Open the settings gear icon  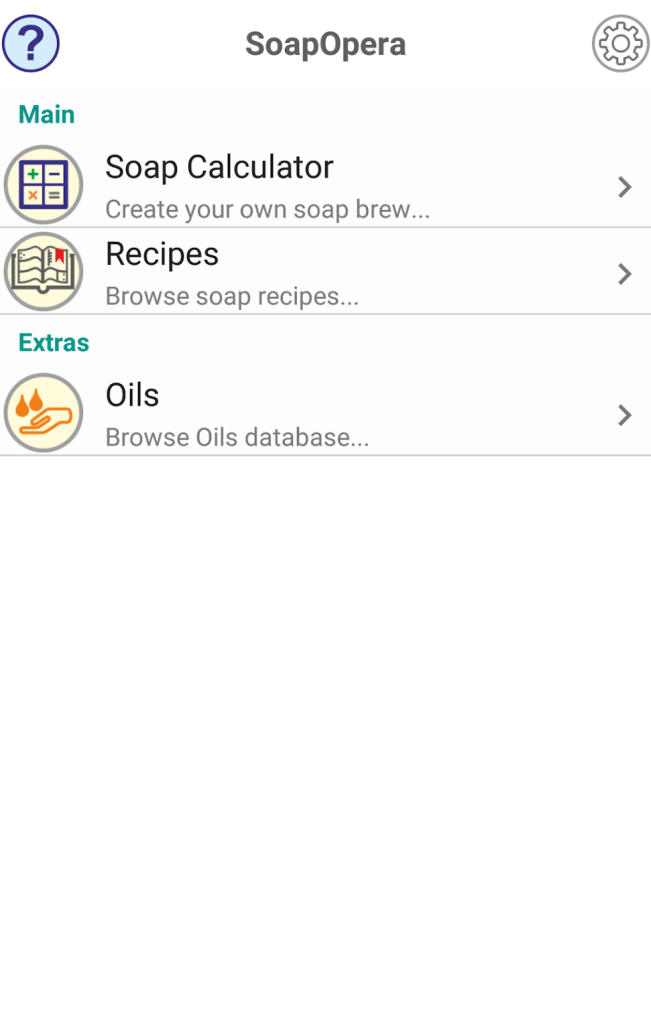coord(620,44)
